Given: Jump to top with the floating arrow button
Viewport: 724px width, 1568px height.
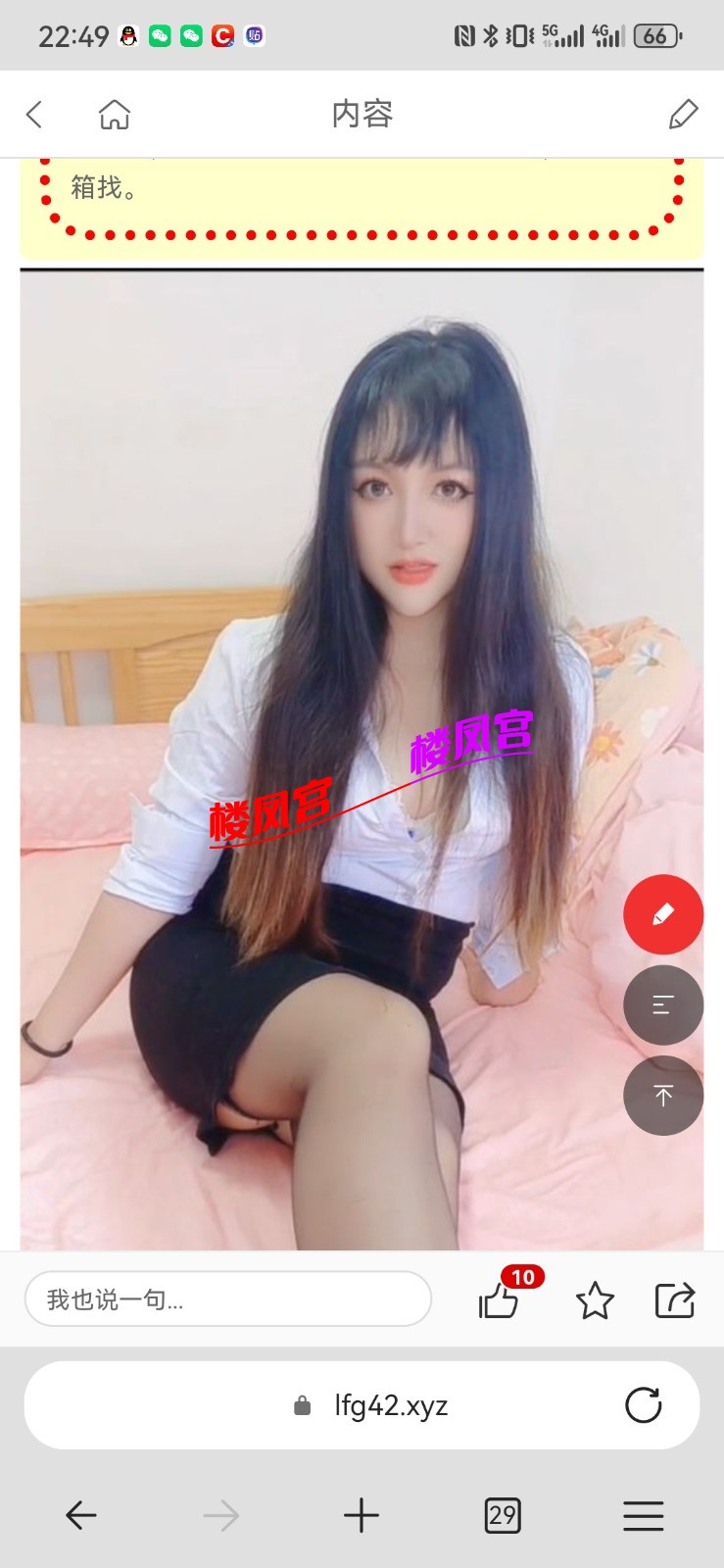Looking at the screenshot, I should click(x=663, y=1096).
